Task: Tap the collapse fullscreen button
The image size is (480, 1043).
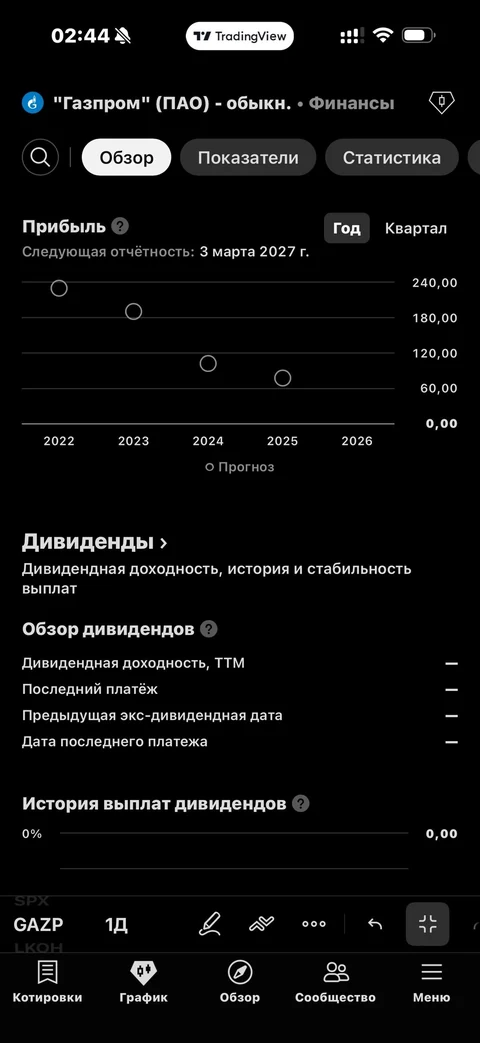Action: click(x=427, y=923)
